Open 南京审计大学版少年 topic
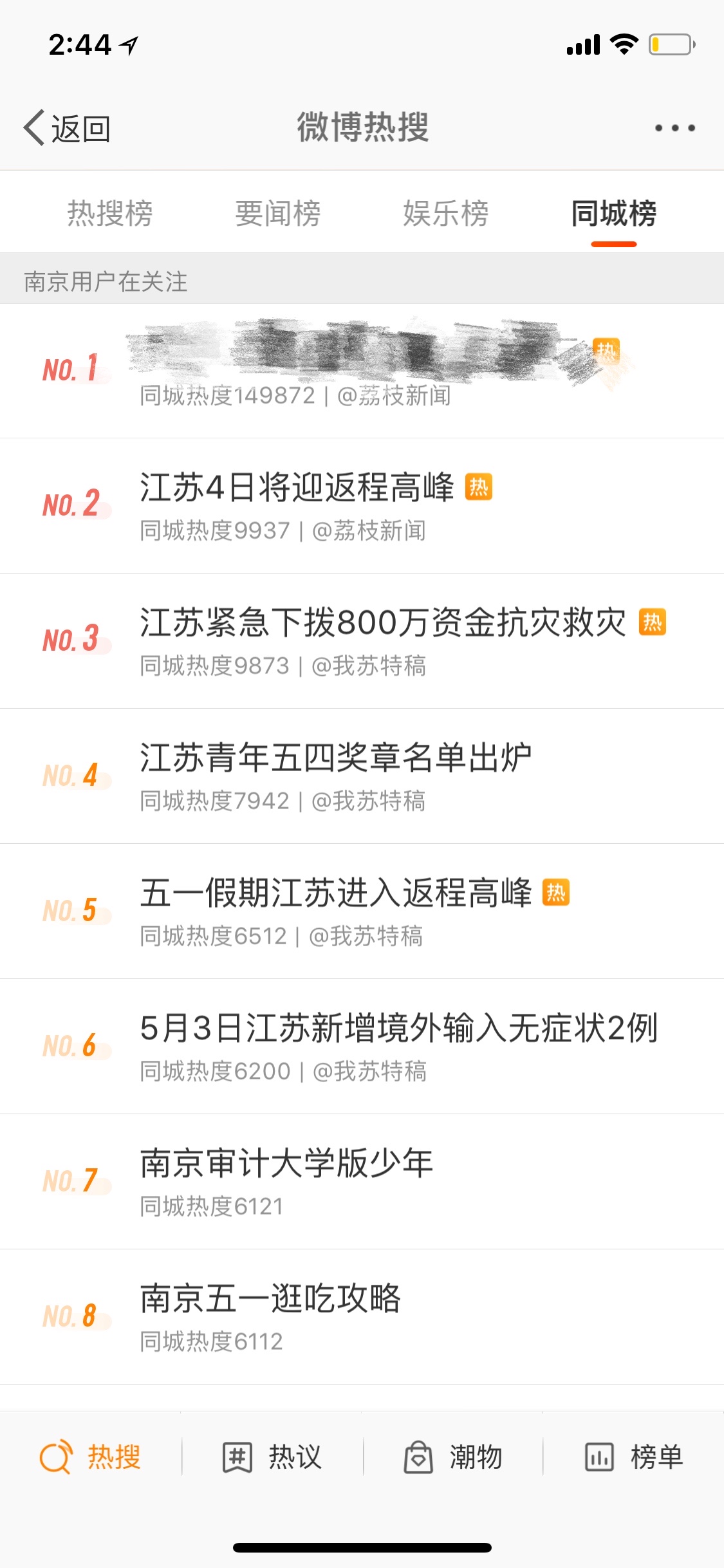This screenshot has width=724, height=1568. coord(287,1164)
